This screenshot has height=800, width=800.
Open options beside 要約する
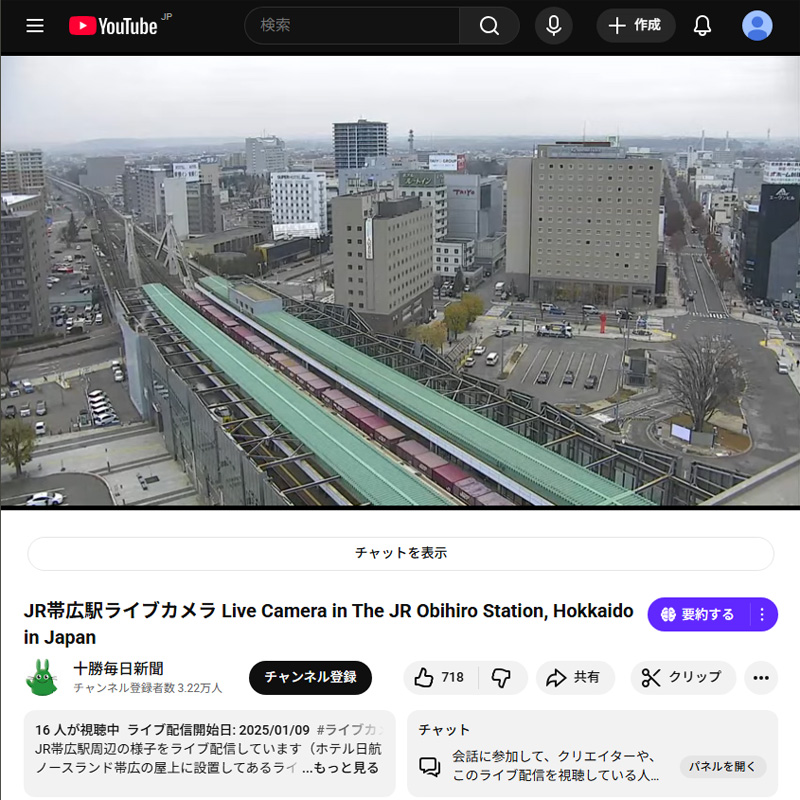pyautogui.click(x=762, y=614)
